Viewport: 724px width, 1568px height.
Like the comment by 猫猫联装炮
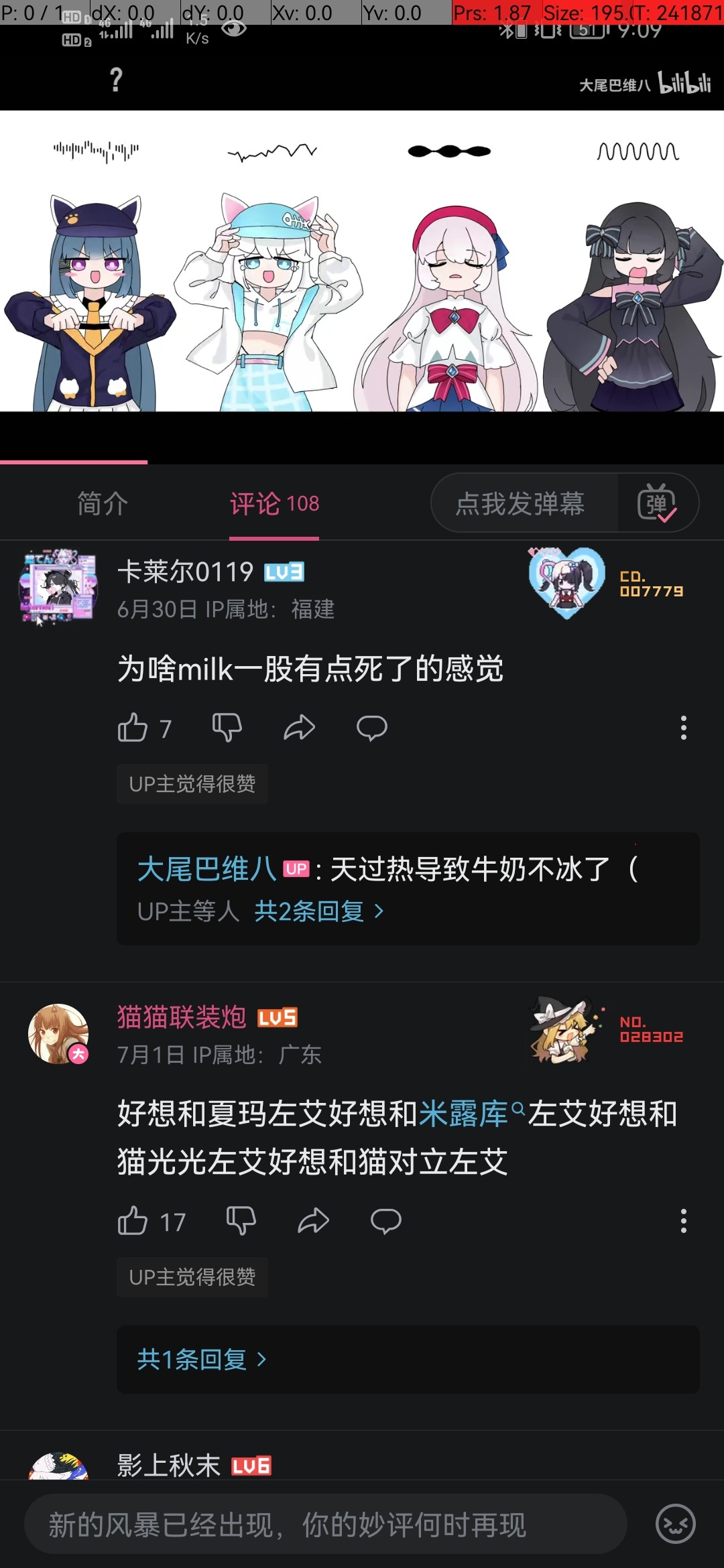(x=133, y=1221)
